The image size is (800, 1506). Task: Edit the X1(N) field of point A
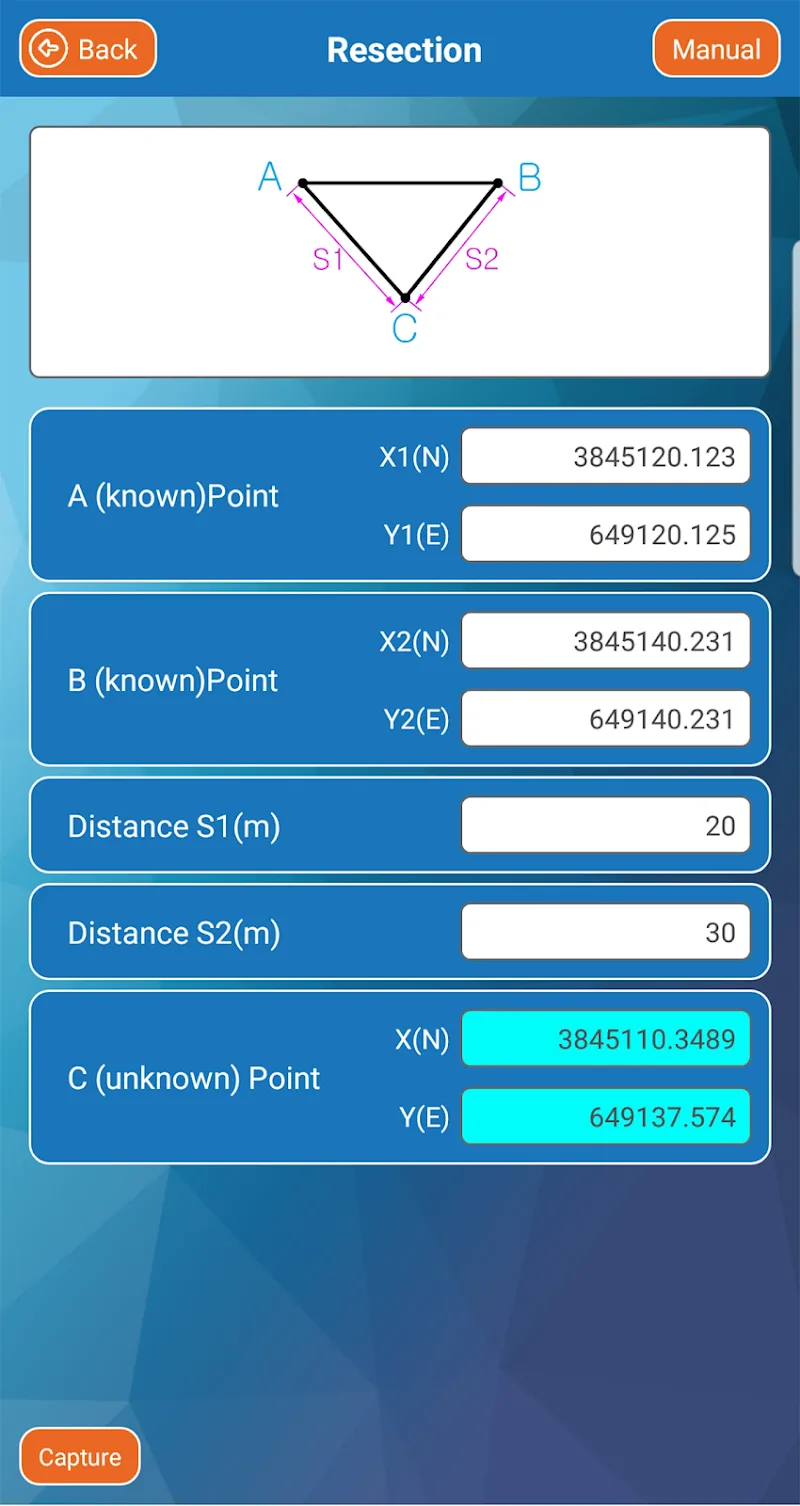(605, 457)
